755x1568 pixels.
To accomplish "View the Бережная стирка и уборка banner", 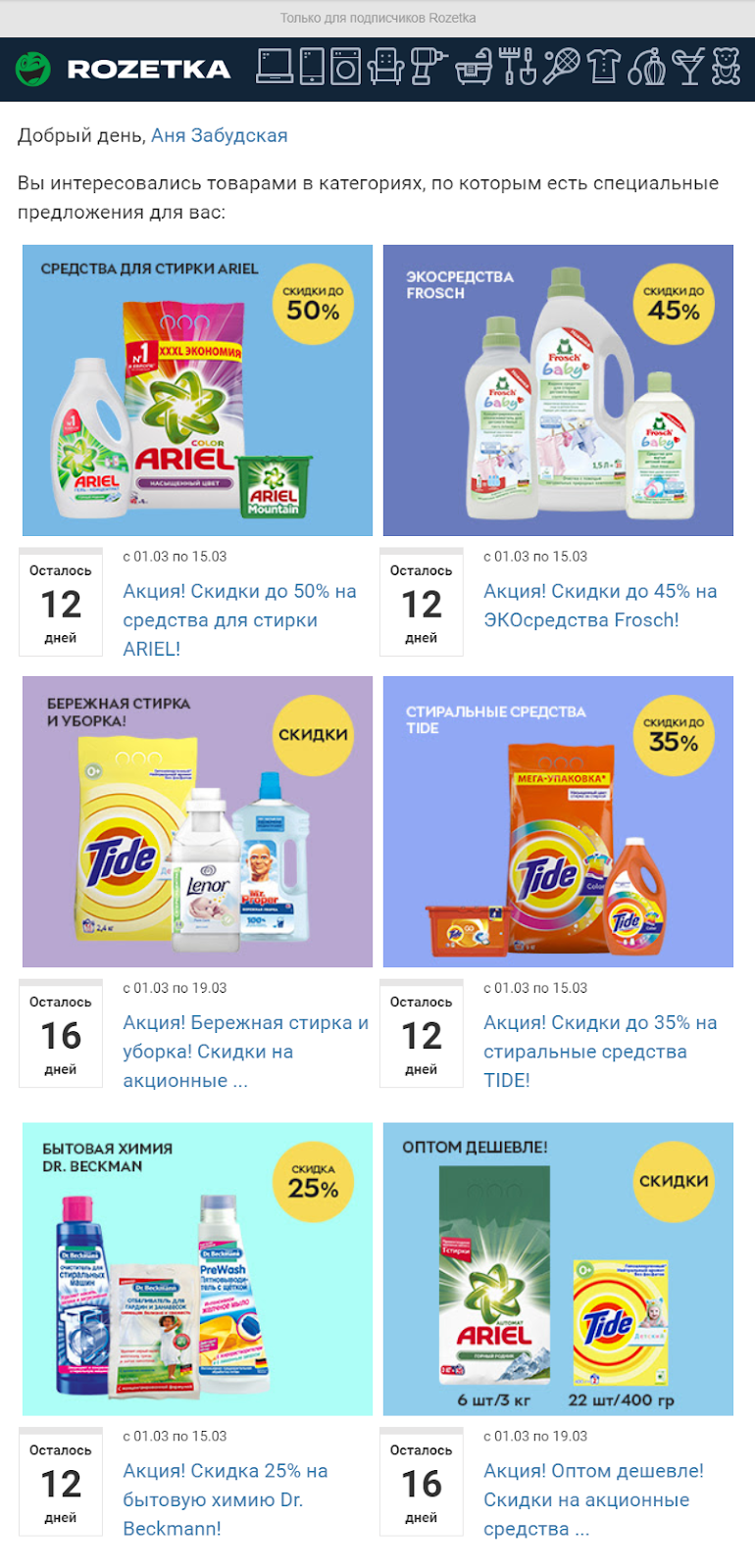I will tap(197, 821).
